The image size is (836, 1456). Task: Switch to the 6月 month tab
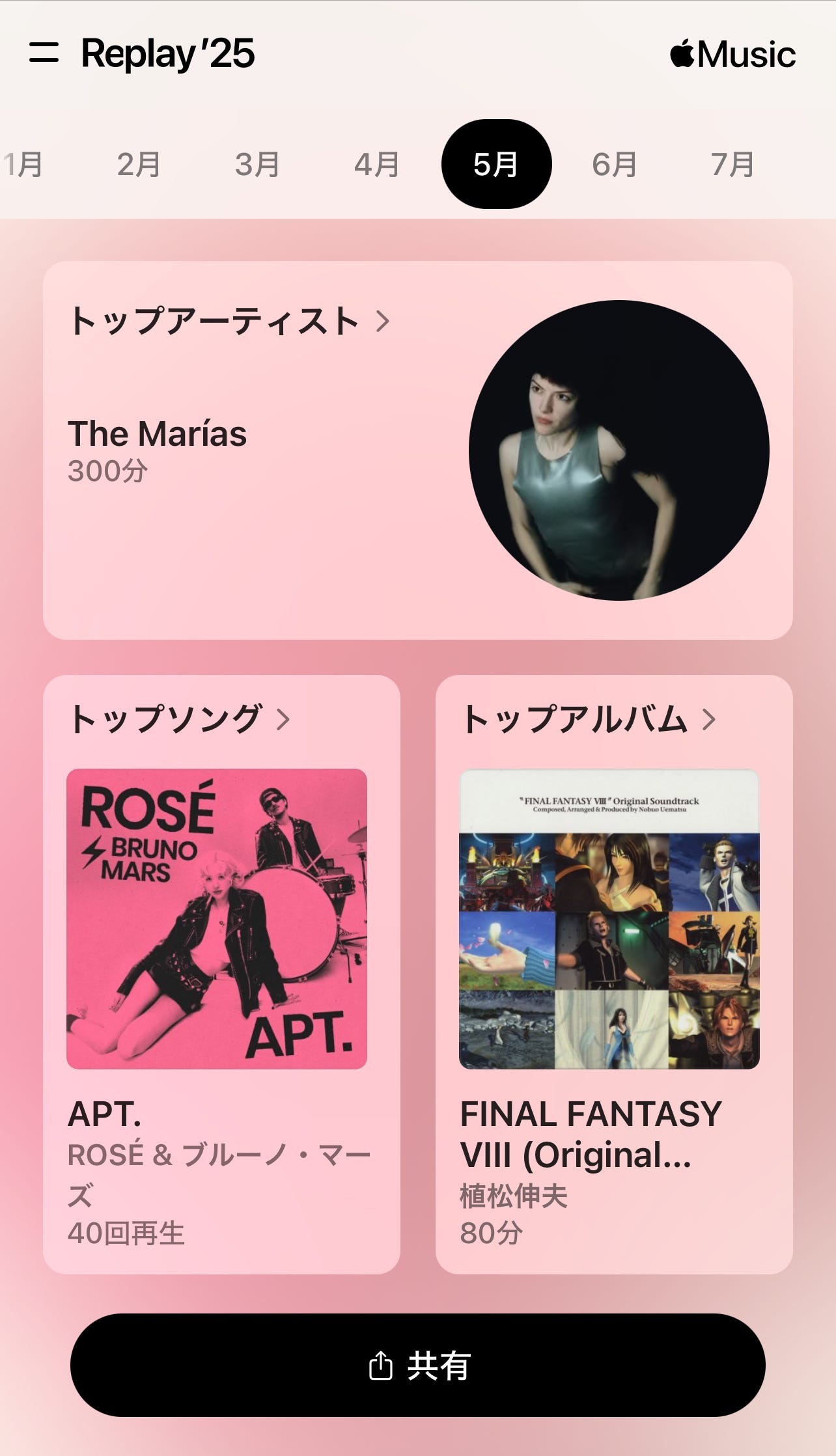coord(614,164)
